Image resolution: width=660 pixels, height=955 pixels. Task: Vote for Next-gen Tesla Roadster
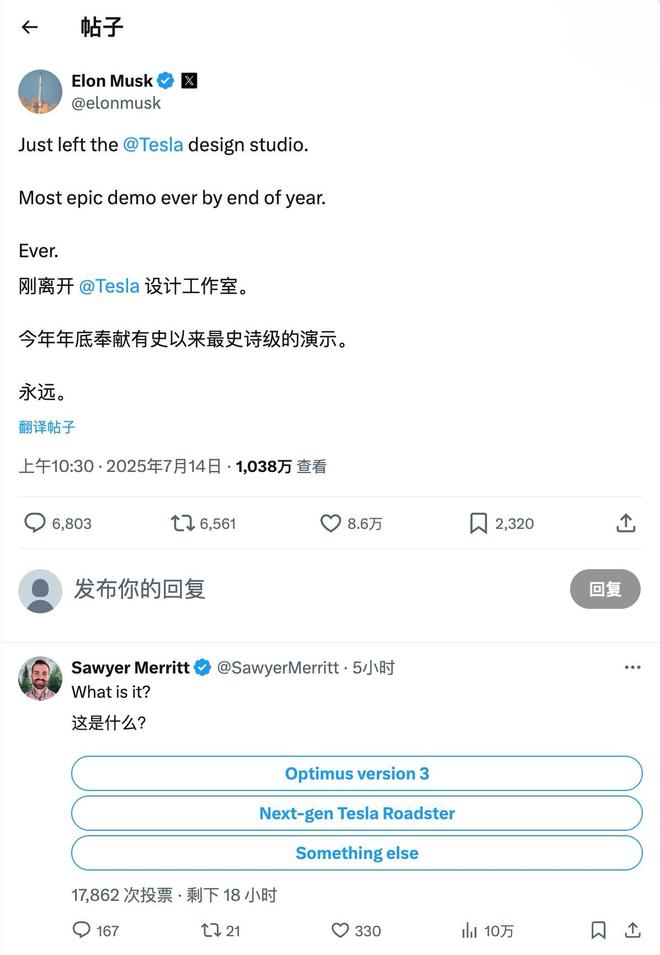[x=357, y=813]
